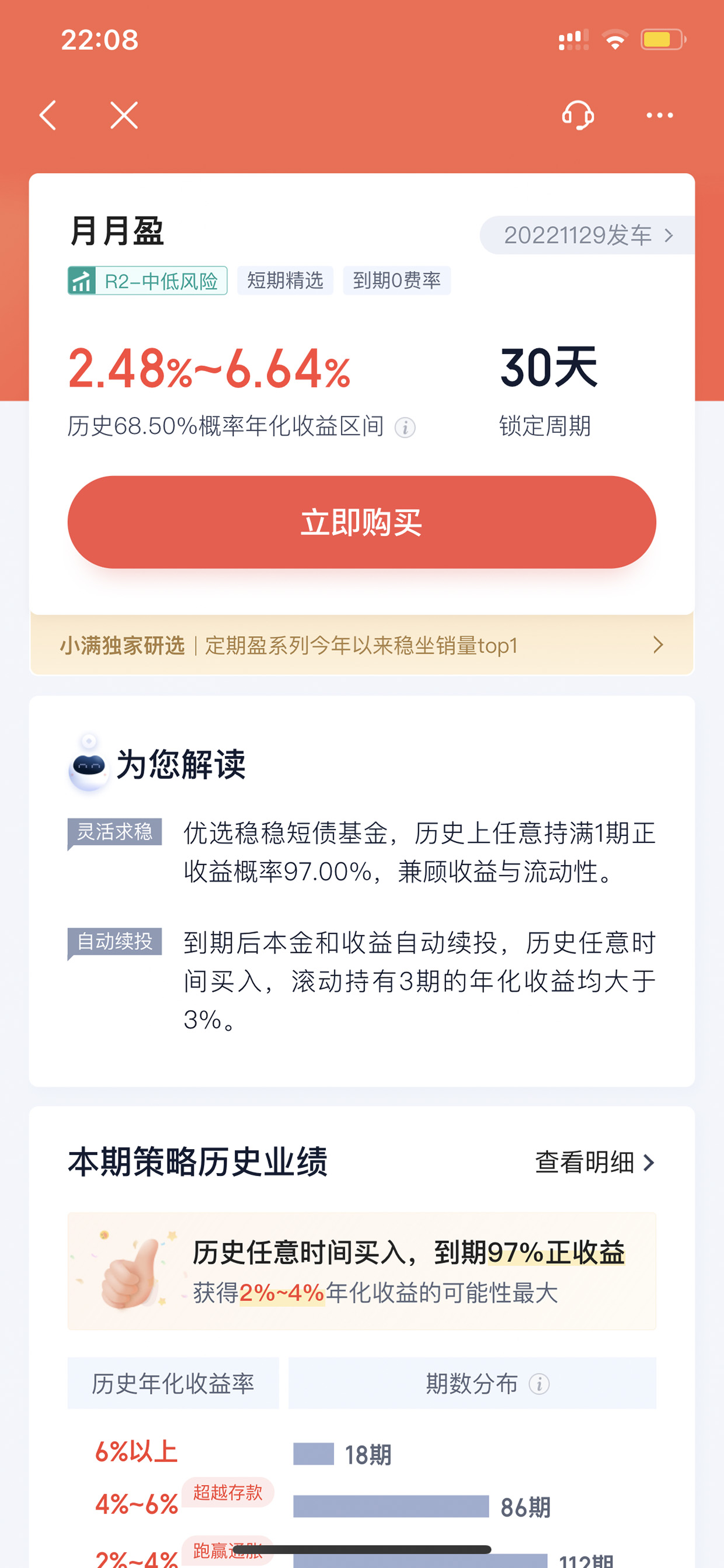Go back using the left arrow
This screenshot has height=1568, width=724.
pyautogui.click(x=48, y=115)
